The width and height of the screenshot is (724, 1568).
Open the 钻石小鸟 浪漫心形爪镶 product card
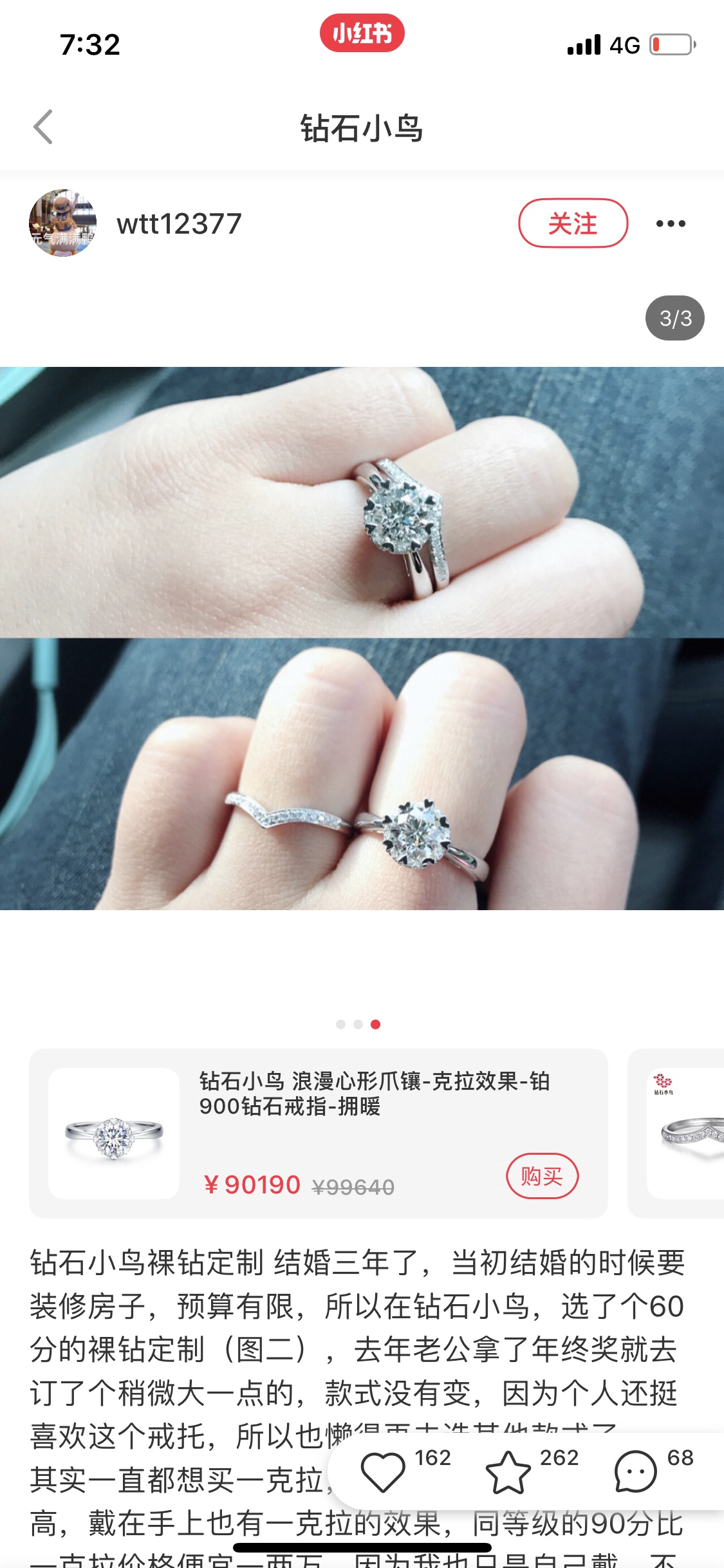click(319, 1133)
